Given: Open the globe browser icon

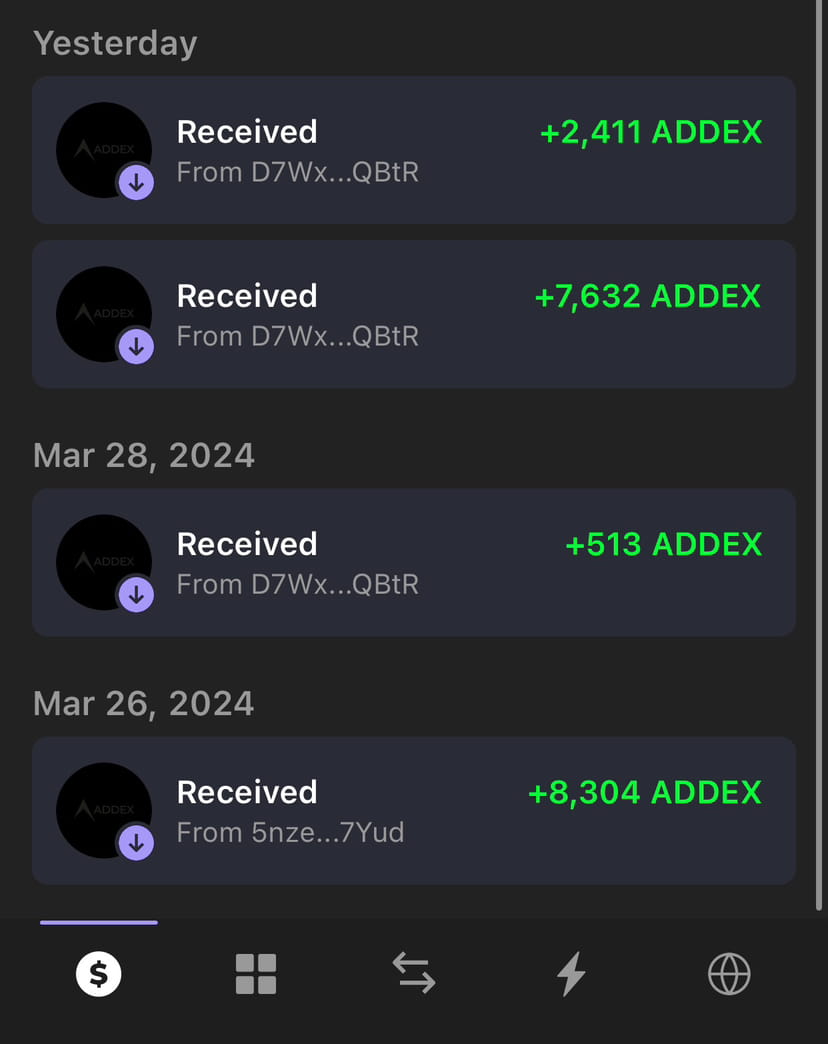Looking at the screenshot, I should [729, 973].
